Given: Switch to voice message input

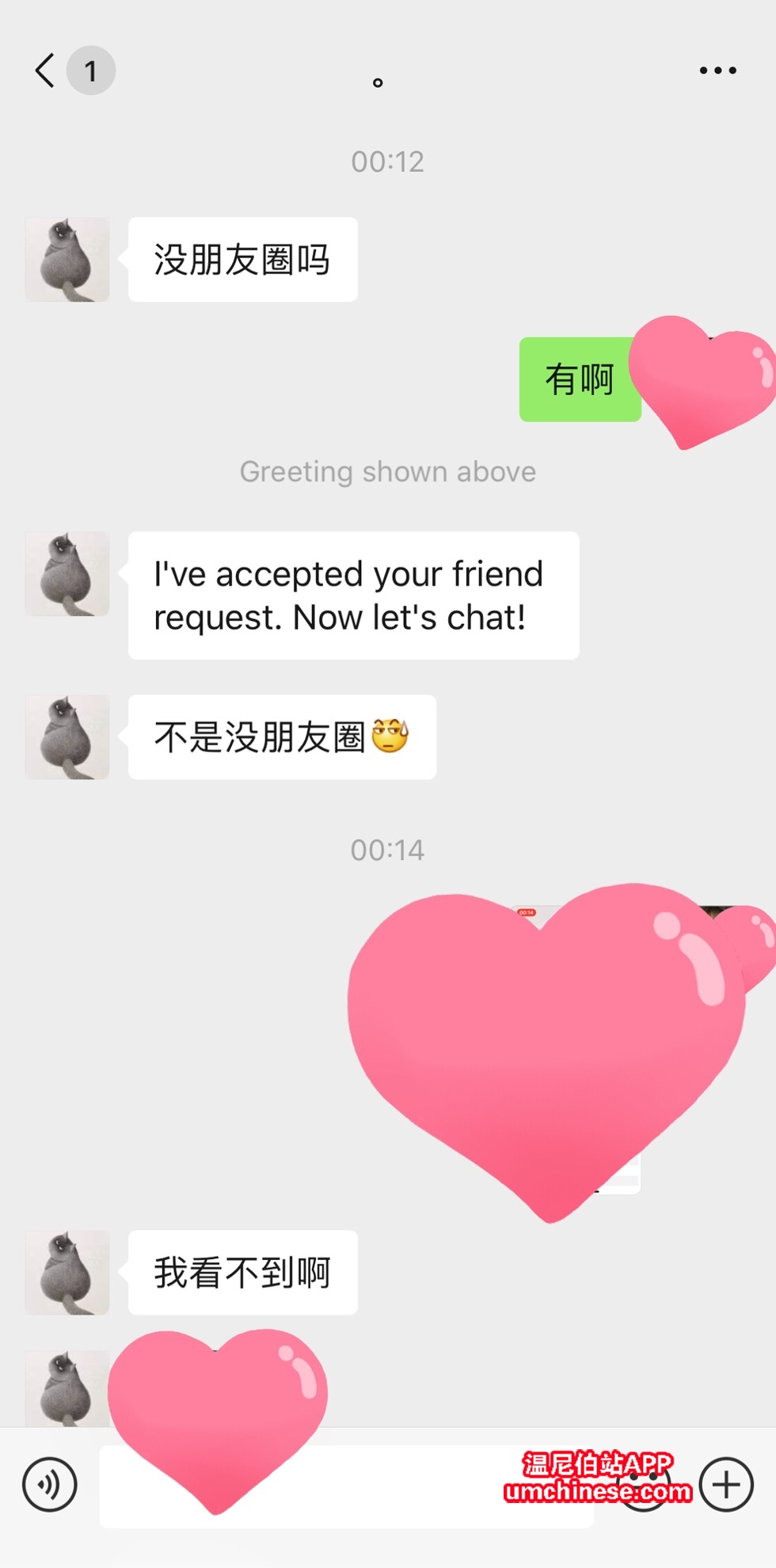Looking at the screenshot, I should (50, 1484).
